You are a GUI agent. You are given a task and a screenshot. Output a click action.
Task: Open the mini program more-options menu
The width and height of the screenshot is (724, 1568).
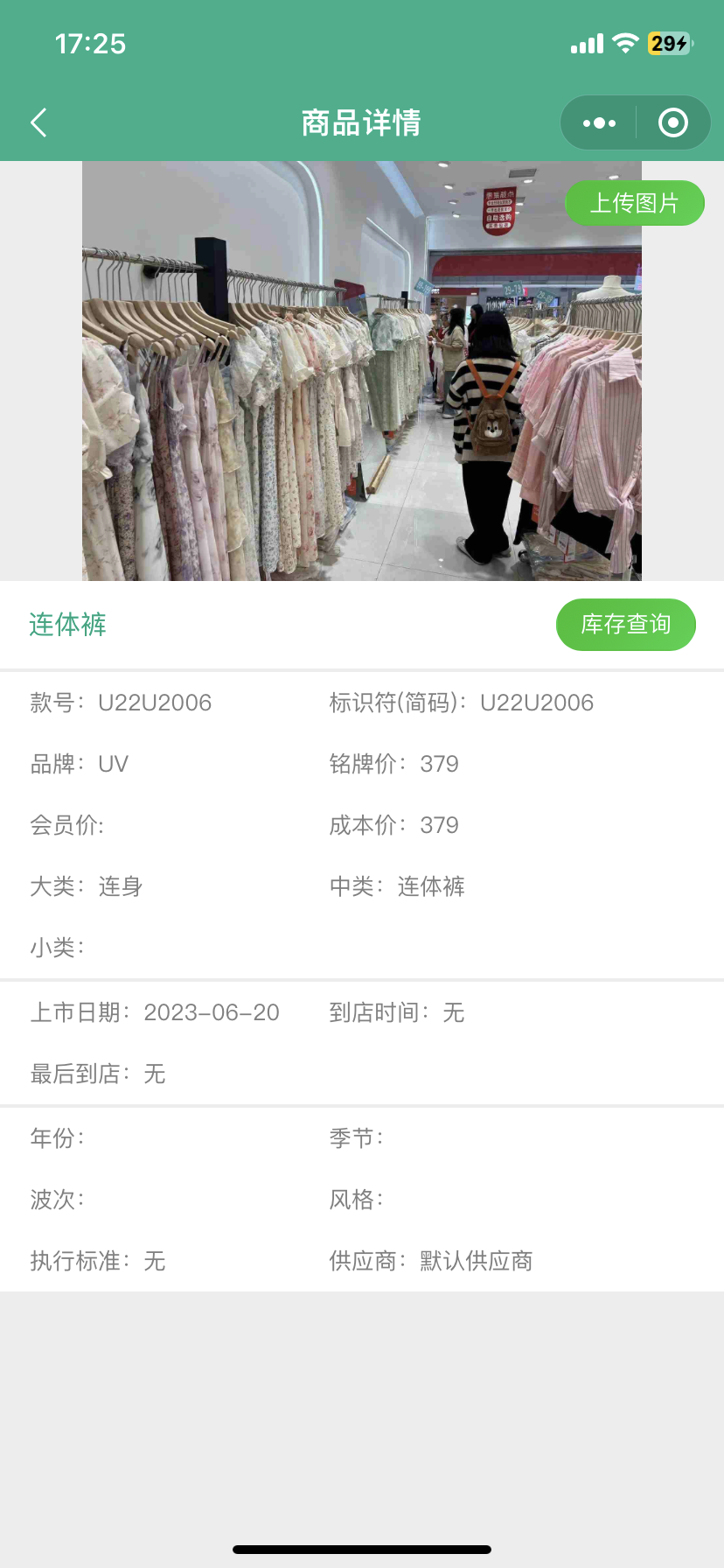599,123
